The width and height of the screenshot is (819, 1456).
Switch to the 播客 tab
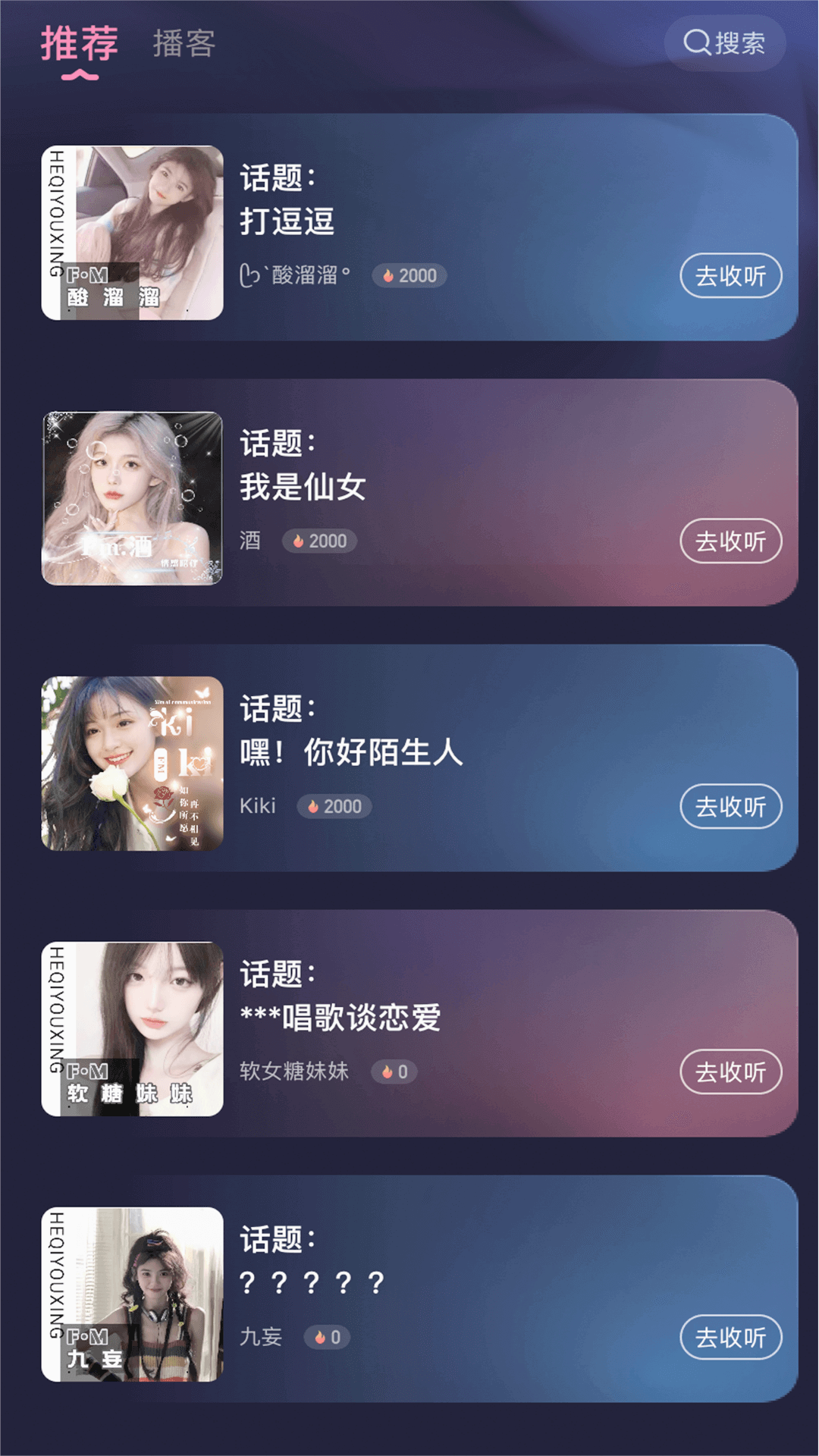pyautogui.click(x=182, y=44)
